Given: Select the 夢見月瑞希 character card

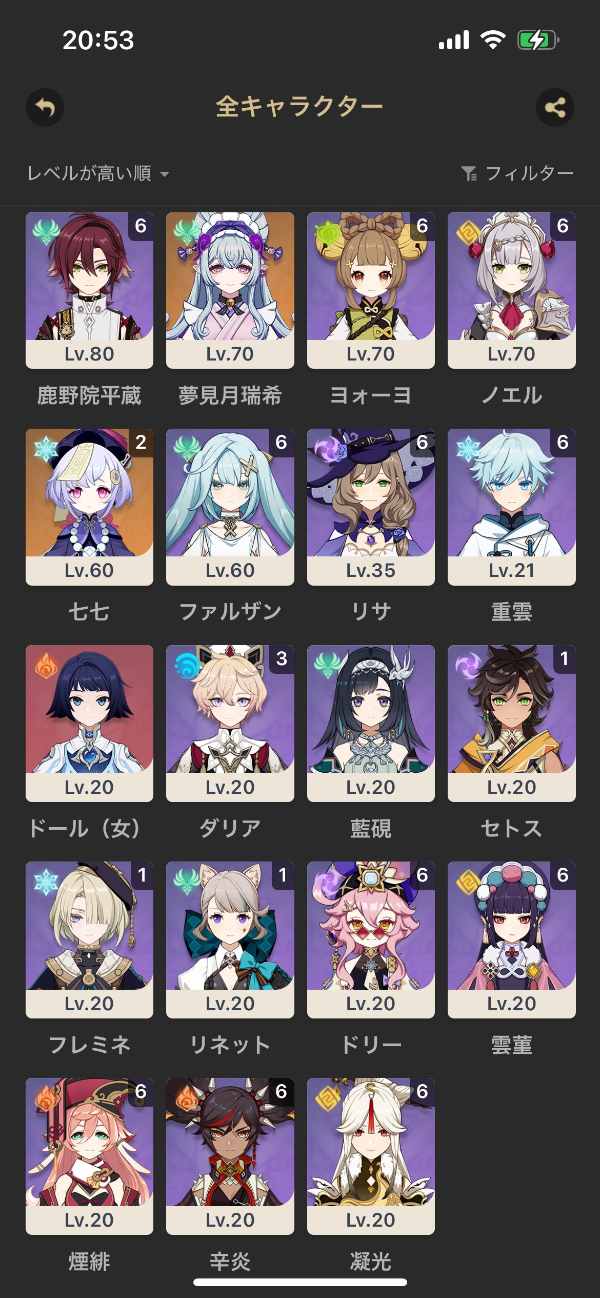Looking at the screenshot, I should (x=230, y=290).
